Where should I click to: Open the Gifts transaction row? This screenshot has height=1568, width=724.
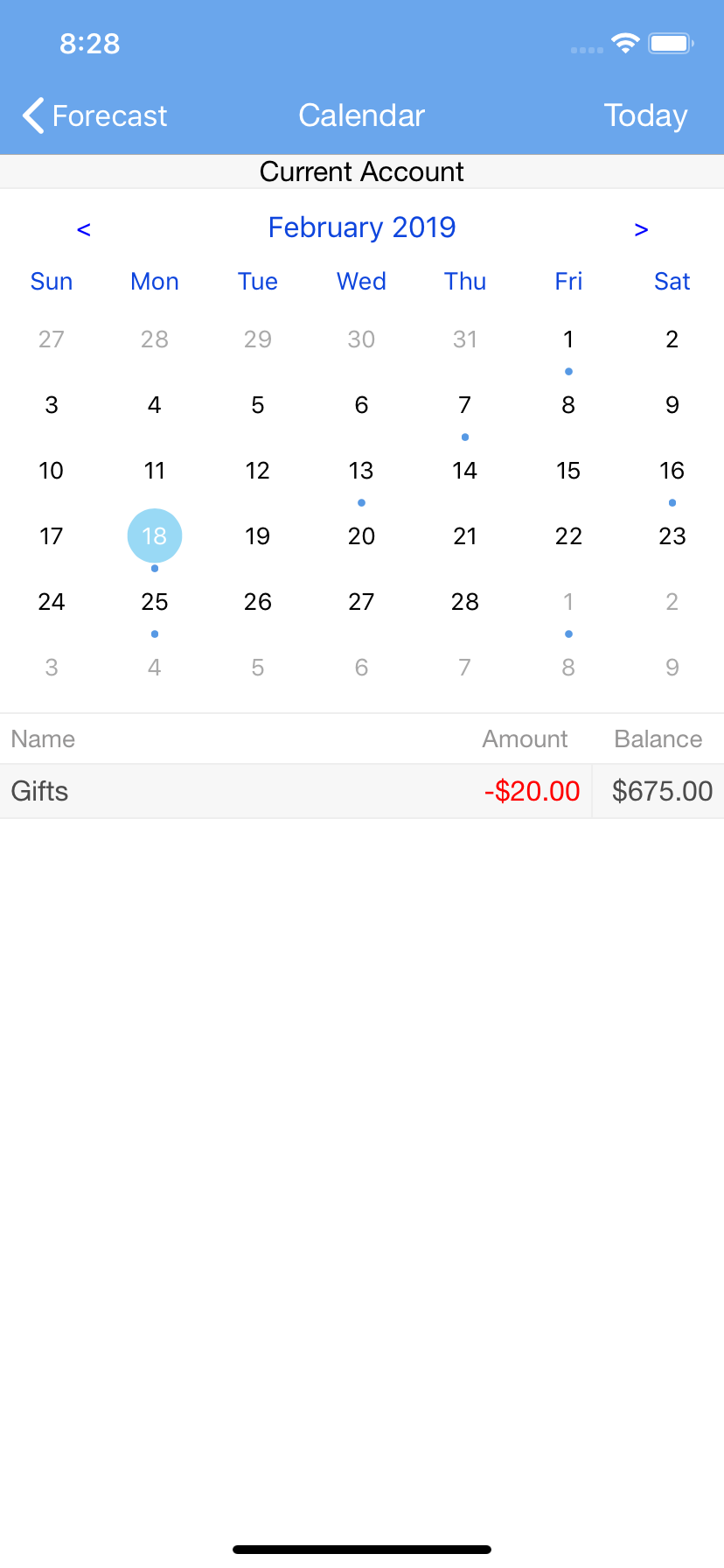pos(362,791)
